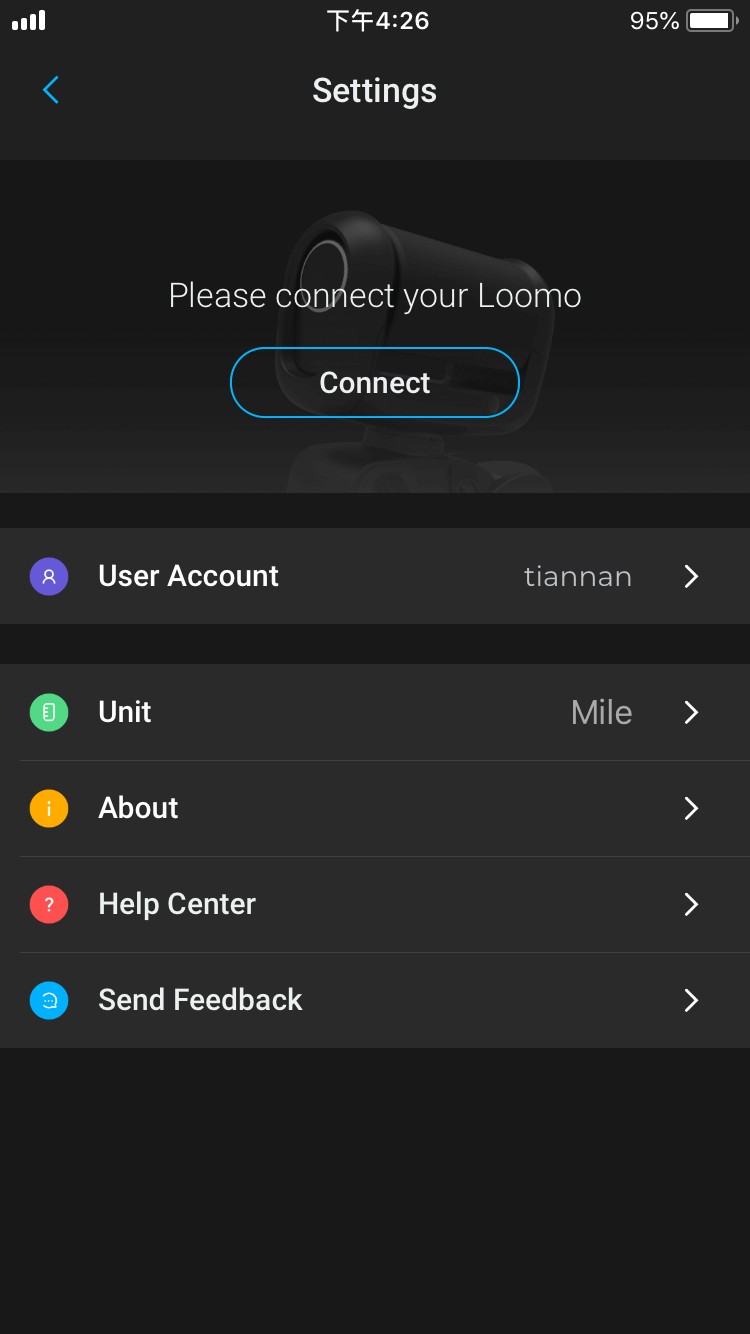
Task: Select Send Feedback
Action: (x=375, y=1000)
